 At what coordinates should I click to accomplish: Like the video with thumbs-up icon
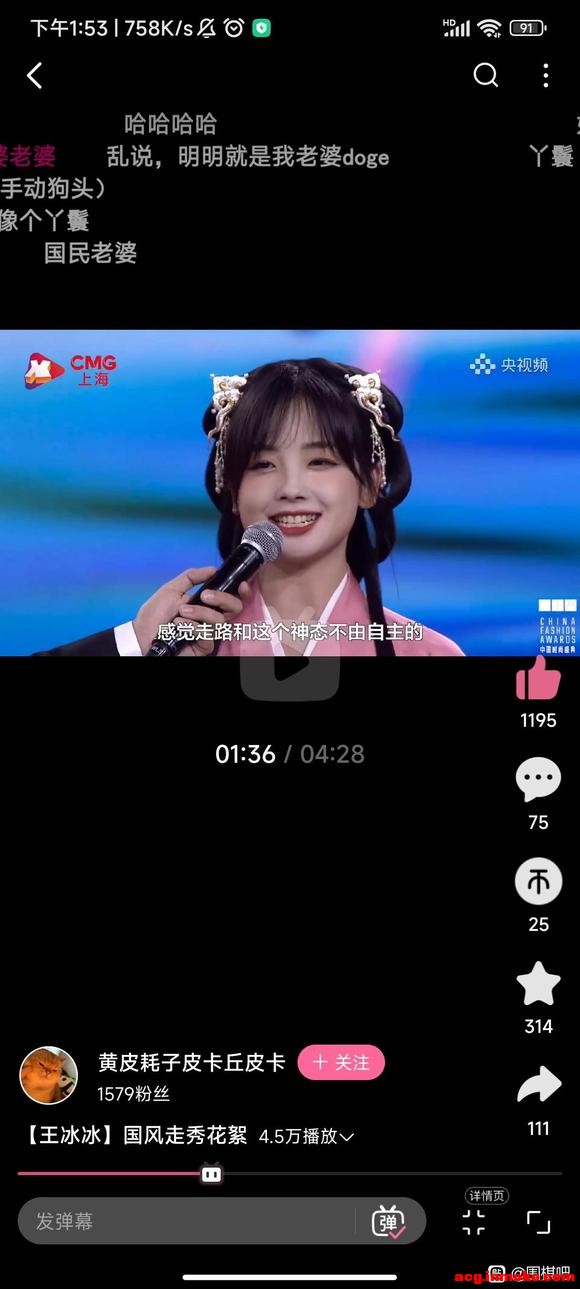click(538, 679)
